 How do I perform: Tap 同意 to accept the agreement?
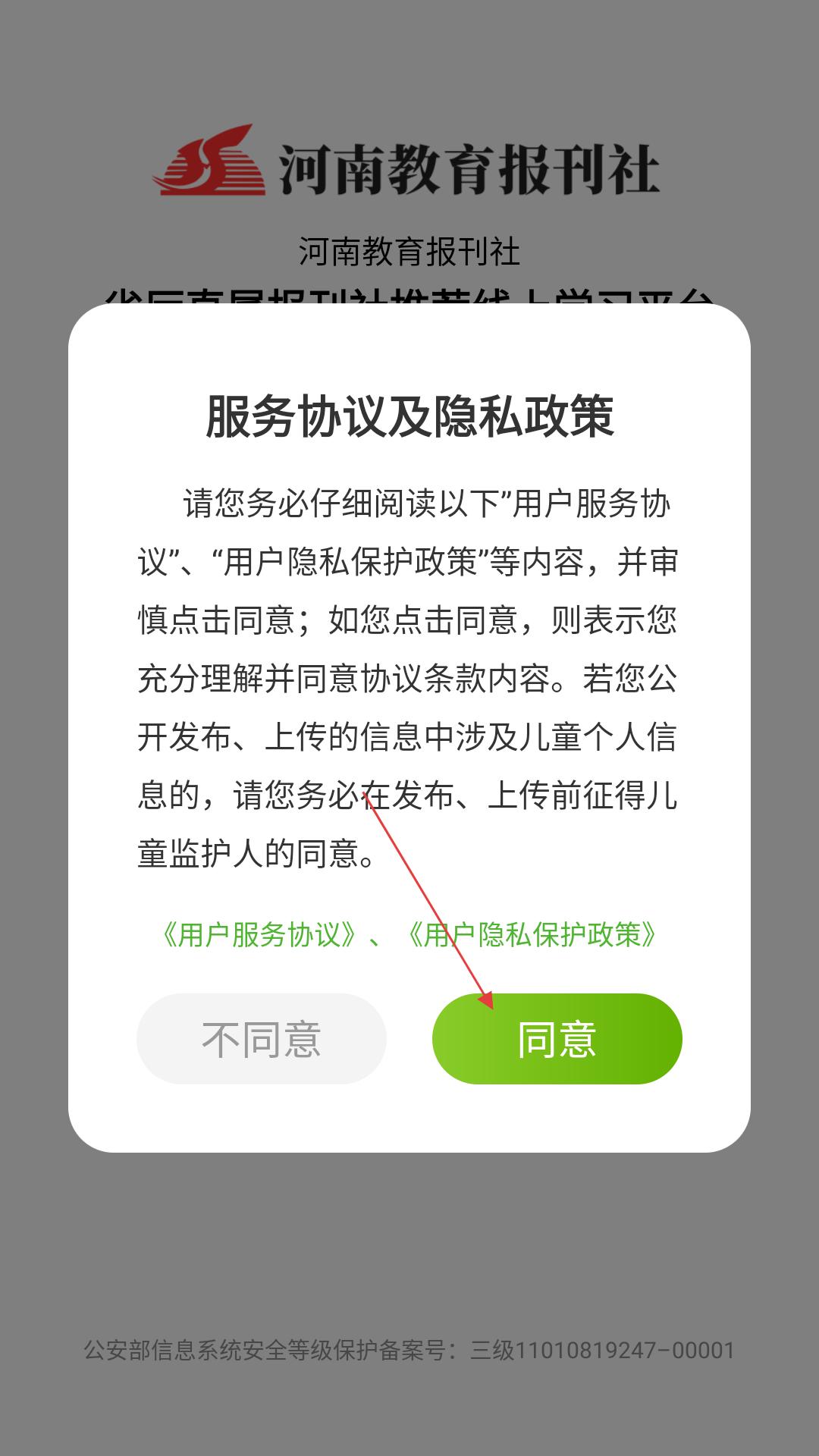pyautogui.click(x=557, y=1038)
